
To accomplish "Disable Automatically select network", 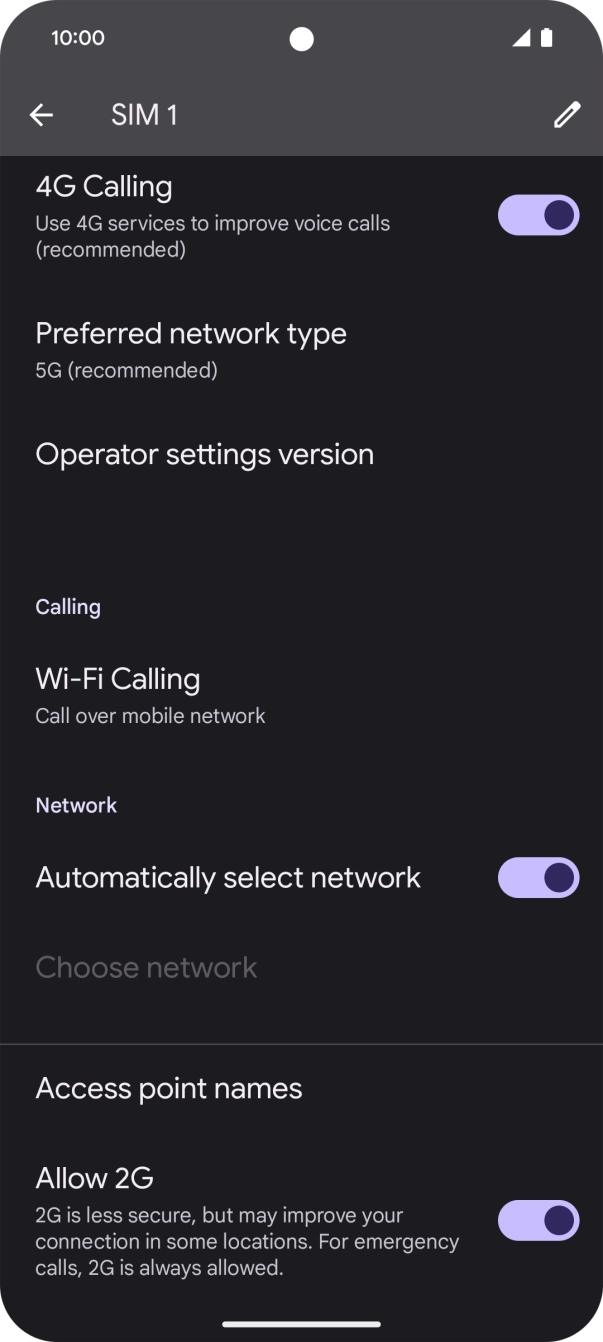I will [x=538, y=878].
